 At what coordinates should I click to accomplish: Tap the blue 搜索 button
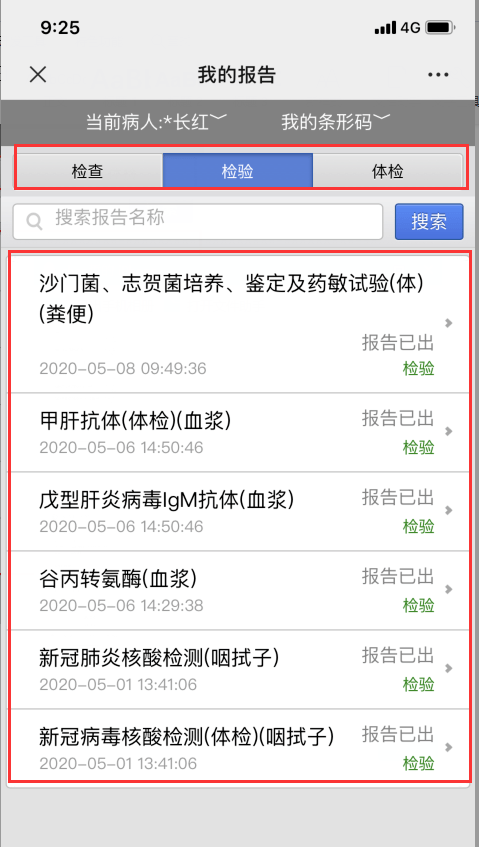click(x=429, y=221)
